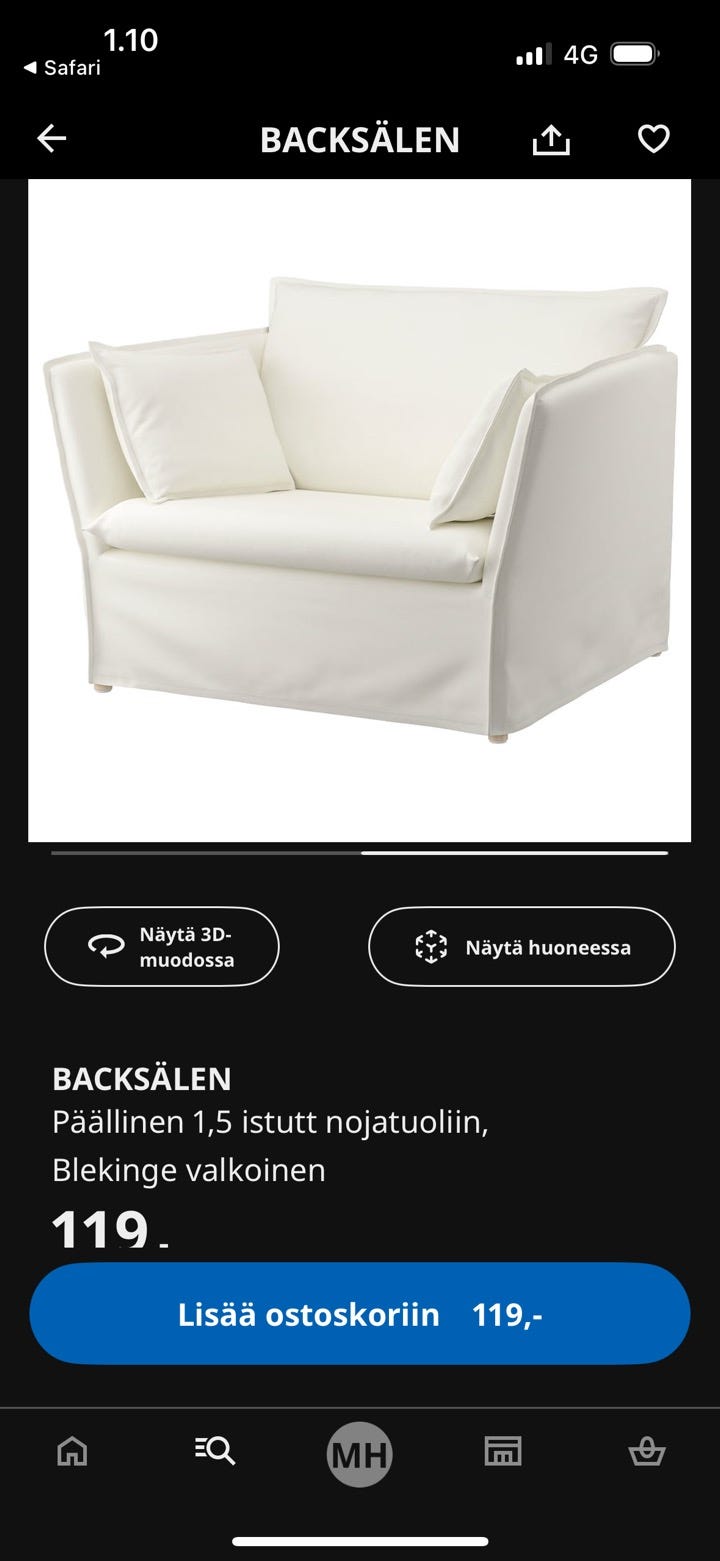720x1561 pixels.
Task: Expand the product description text
Action: pyautogui.click(x=270, y=1145)
